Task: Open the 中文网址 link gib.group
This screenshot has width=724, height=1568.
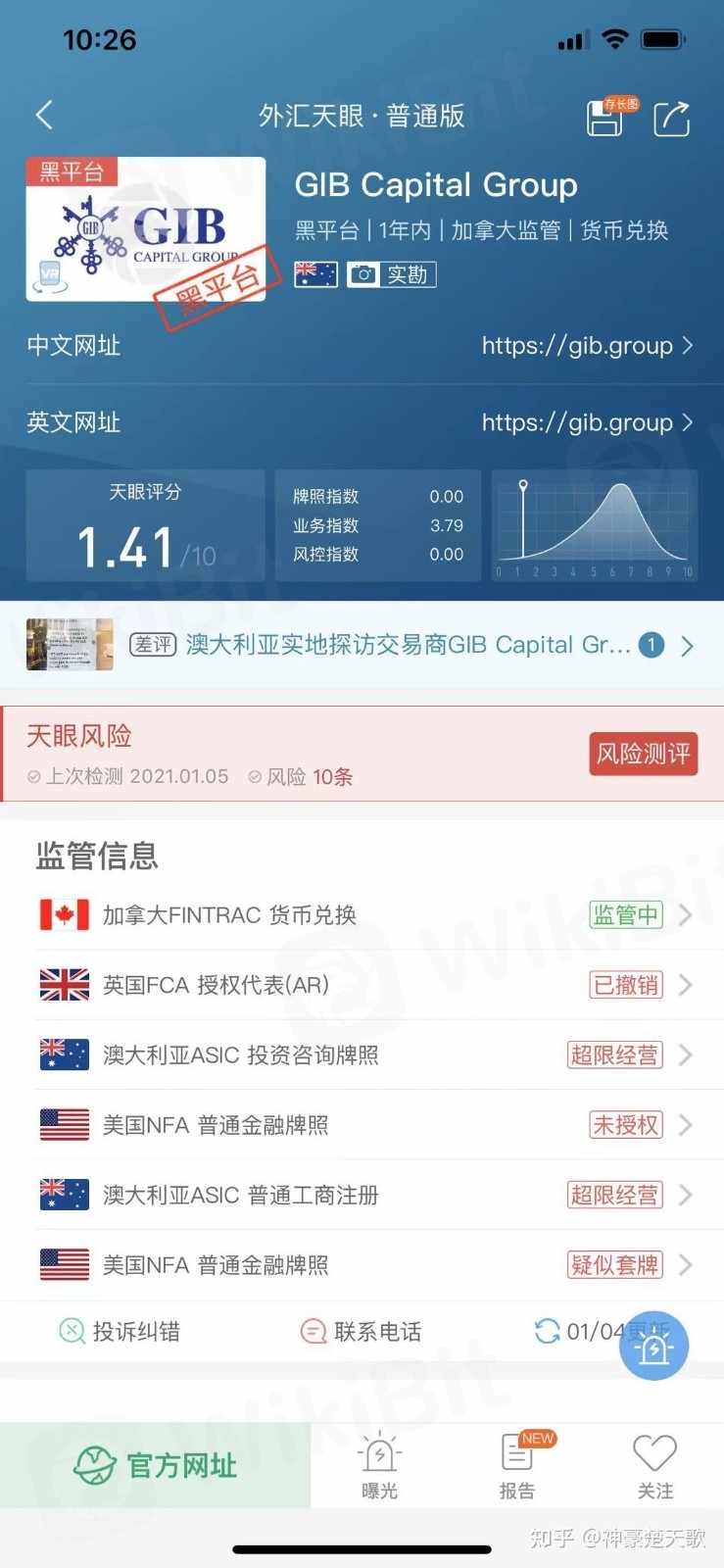Action: click(x=586, y=345)
